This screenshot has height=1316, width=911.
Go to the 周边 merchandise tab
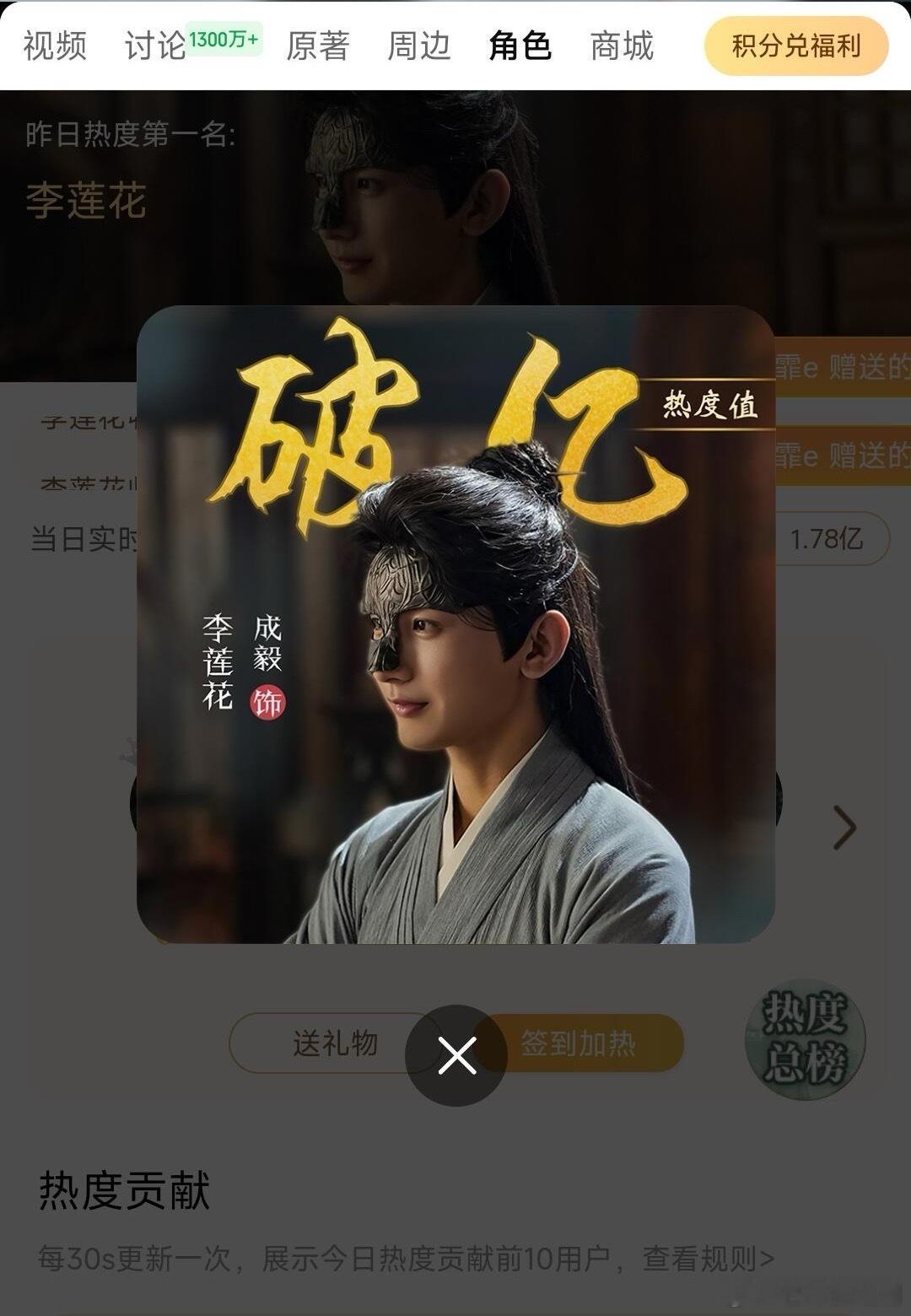419,48
